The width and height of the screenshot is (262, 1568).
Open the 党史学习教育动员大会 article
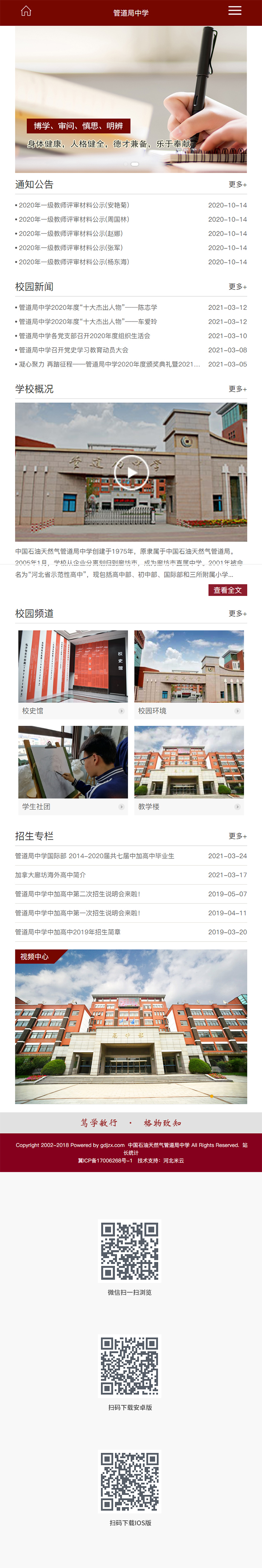(73, 350)
